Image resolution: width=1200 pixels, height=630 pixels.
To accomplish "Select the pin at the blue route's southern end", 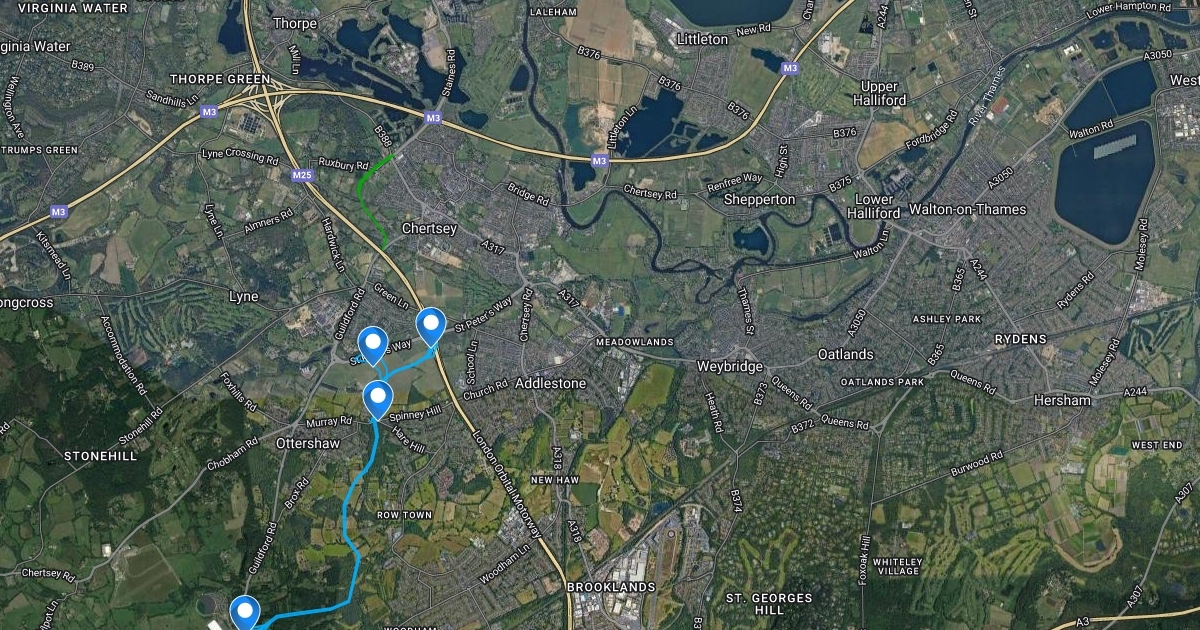I will point(244,610).
